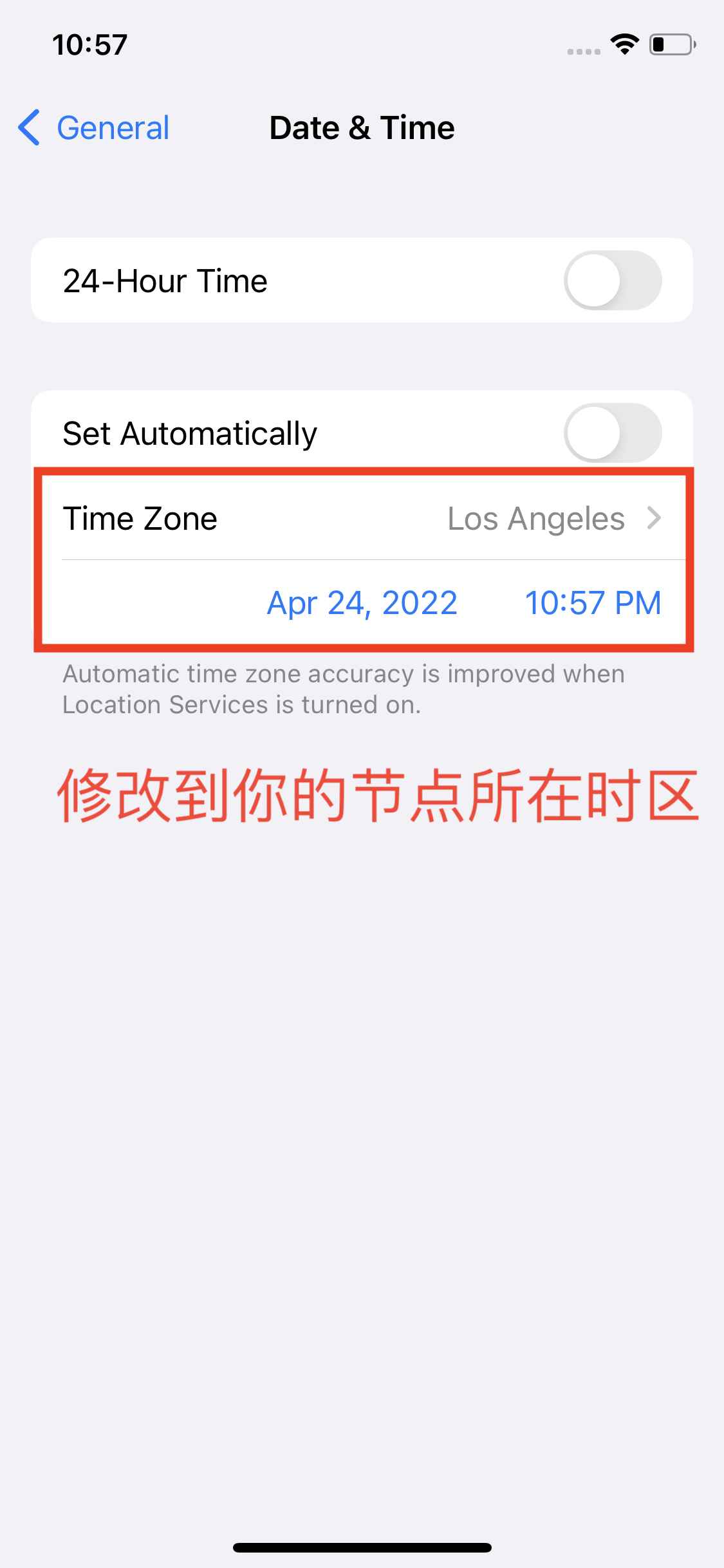This screenshot has height=1568, width=724.
Task: Enable the 24-Hour Time switch
Action: (x=612, y=281)
